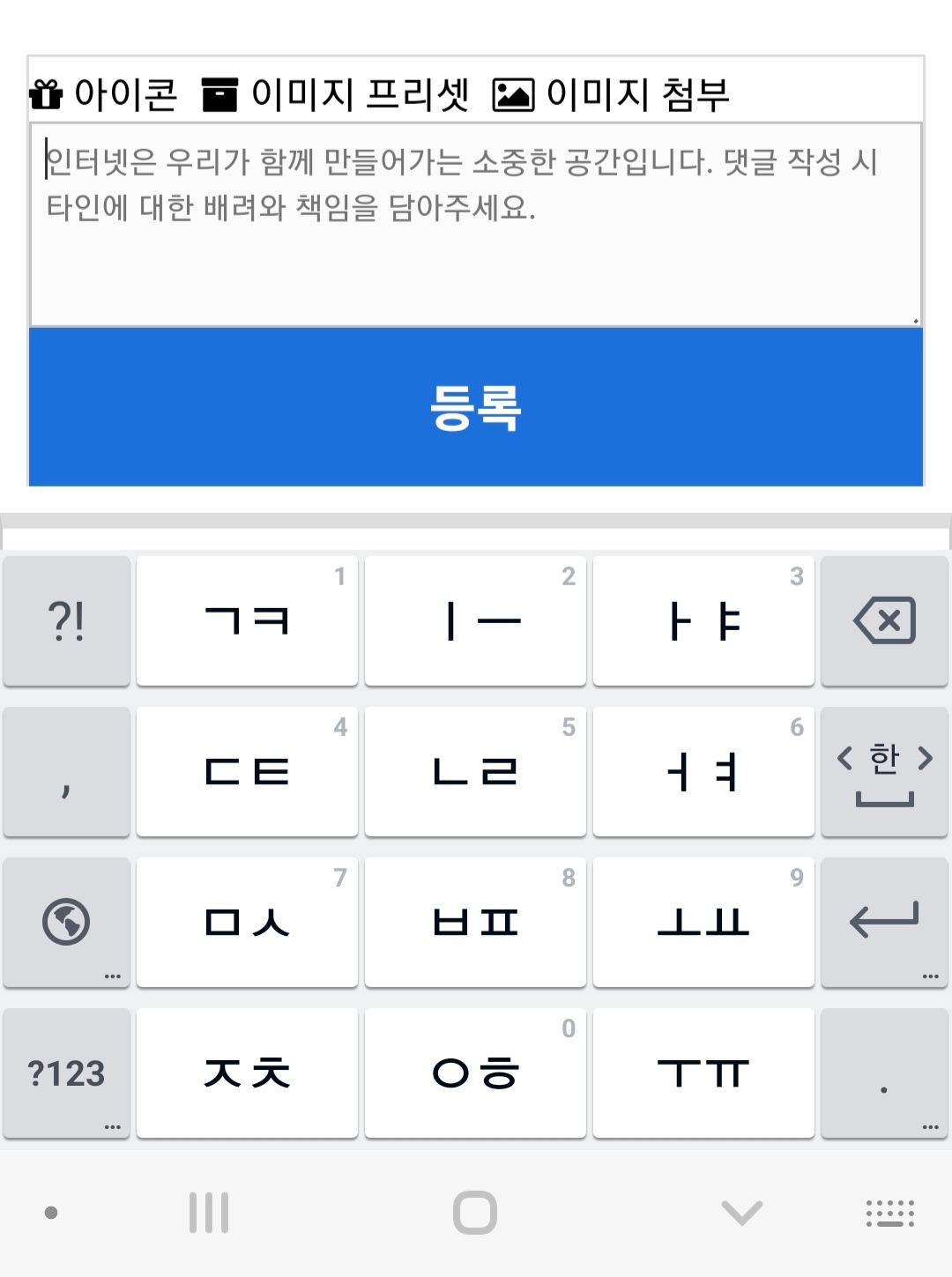Delete a character with backspace key
Image resolution: width=952 pixels, height=1277 pixels.
pos(884,620)
